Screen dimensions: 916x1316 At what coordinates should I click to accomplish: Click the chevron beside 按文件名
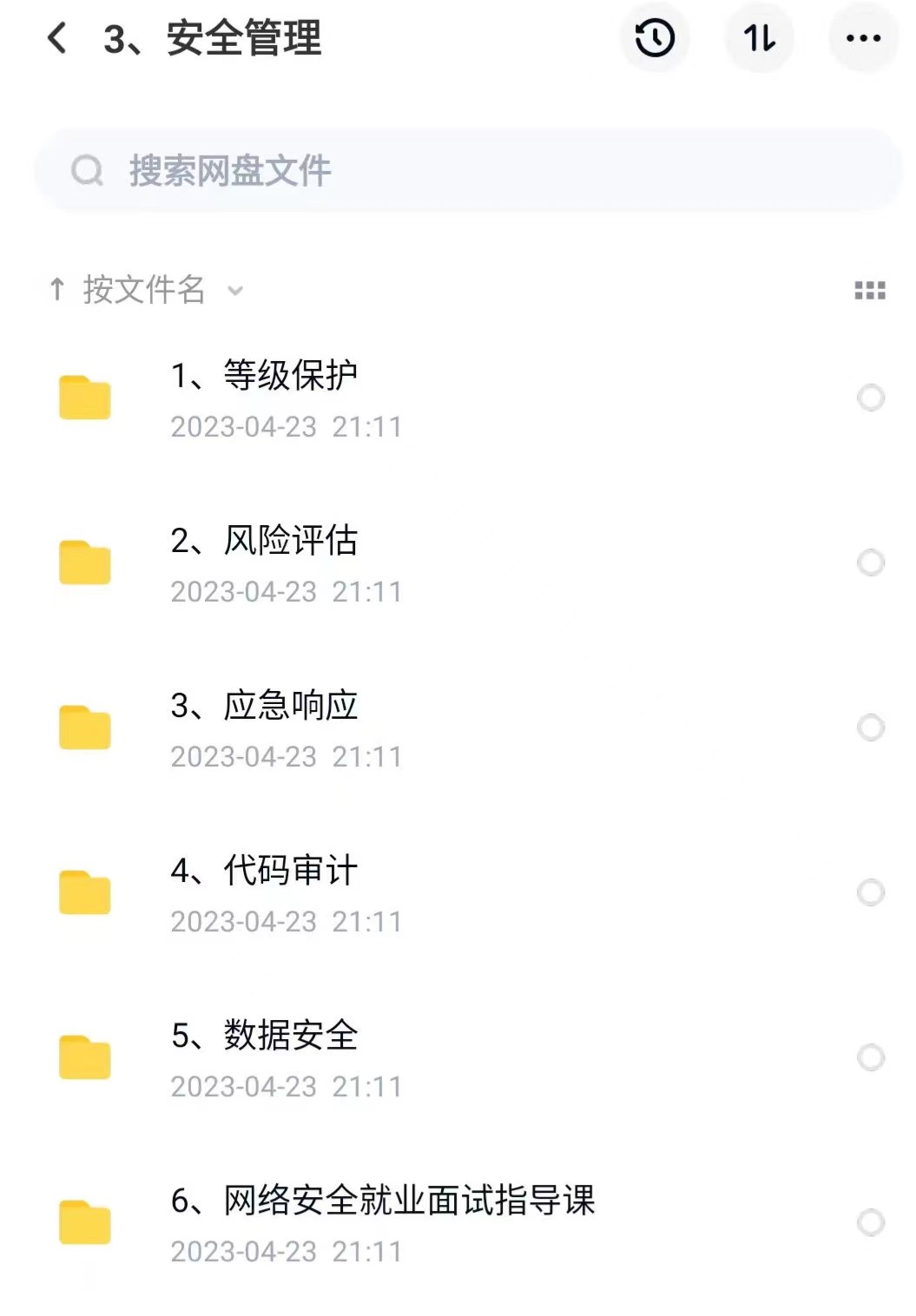coord(234,292)
